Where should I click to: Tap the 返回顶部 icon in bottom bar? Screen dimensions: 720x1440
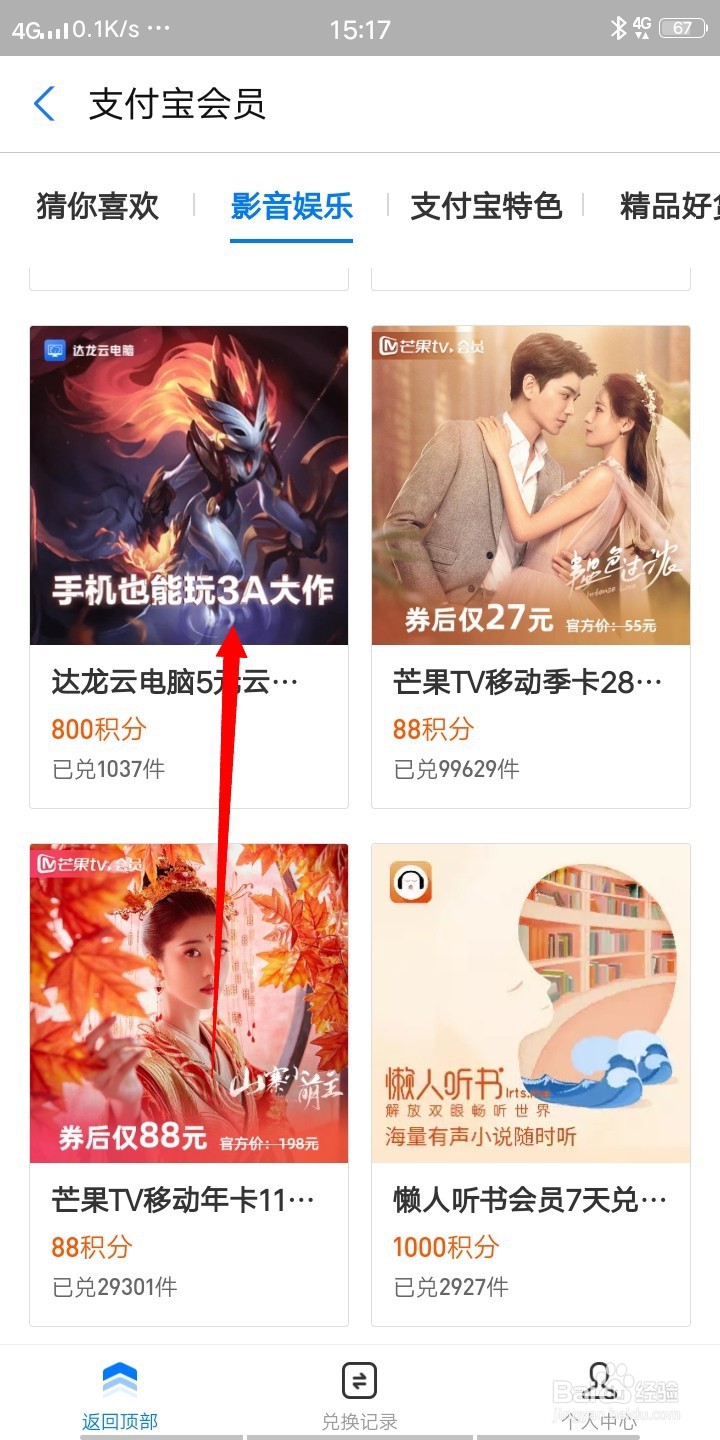coord(120,1380)
